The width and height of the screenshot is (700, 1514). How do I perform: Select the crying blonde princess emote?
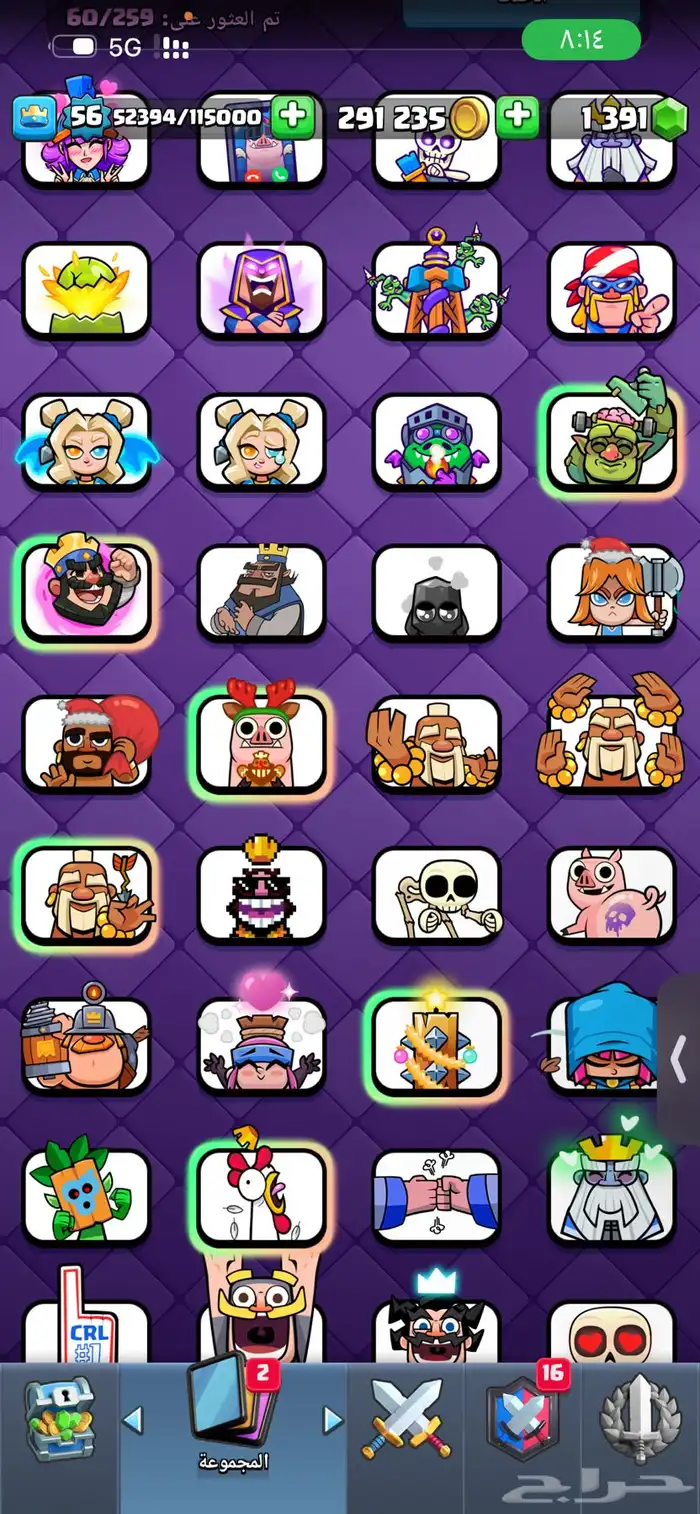pos(262,440)
